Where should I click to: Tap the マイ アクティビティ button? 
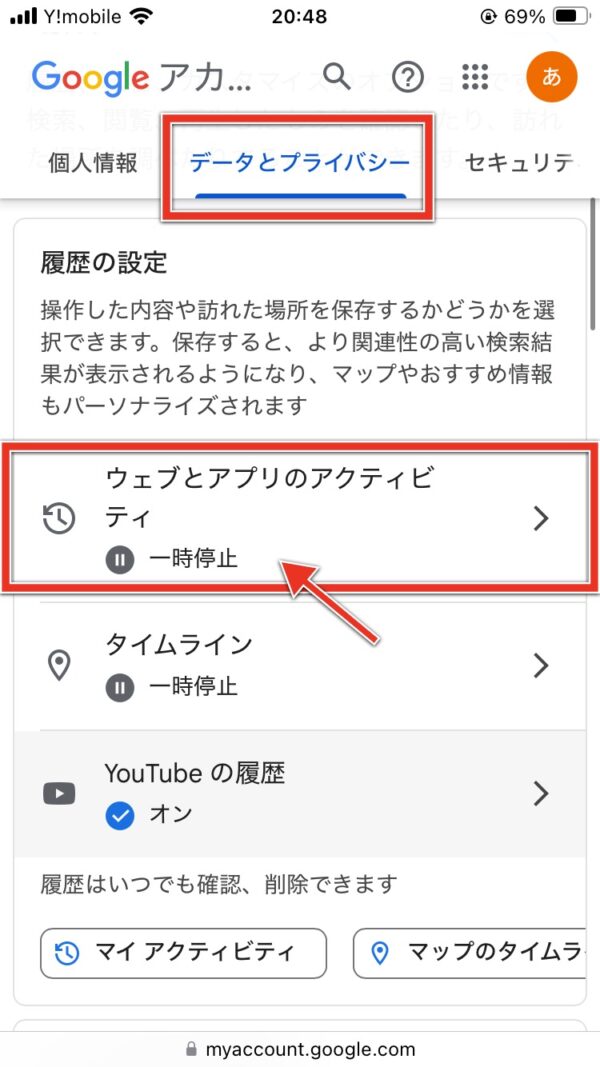(184, 953)
